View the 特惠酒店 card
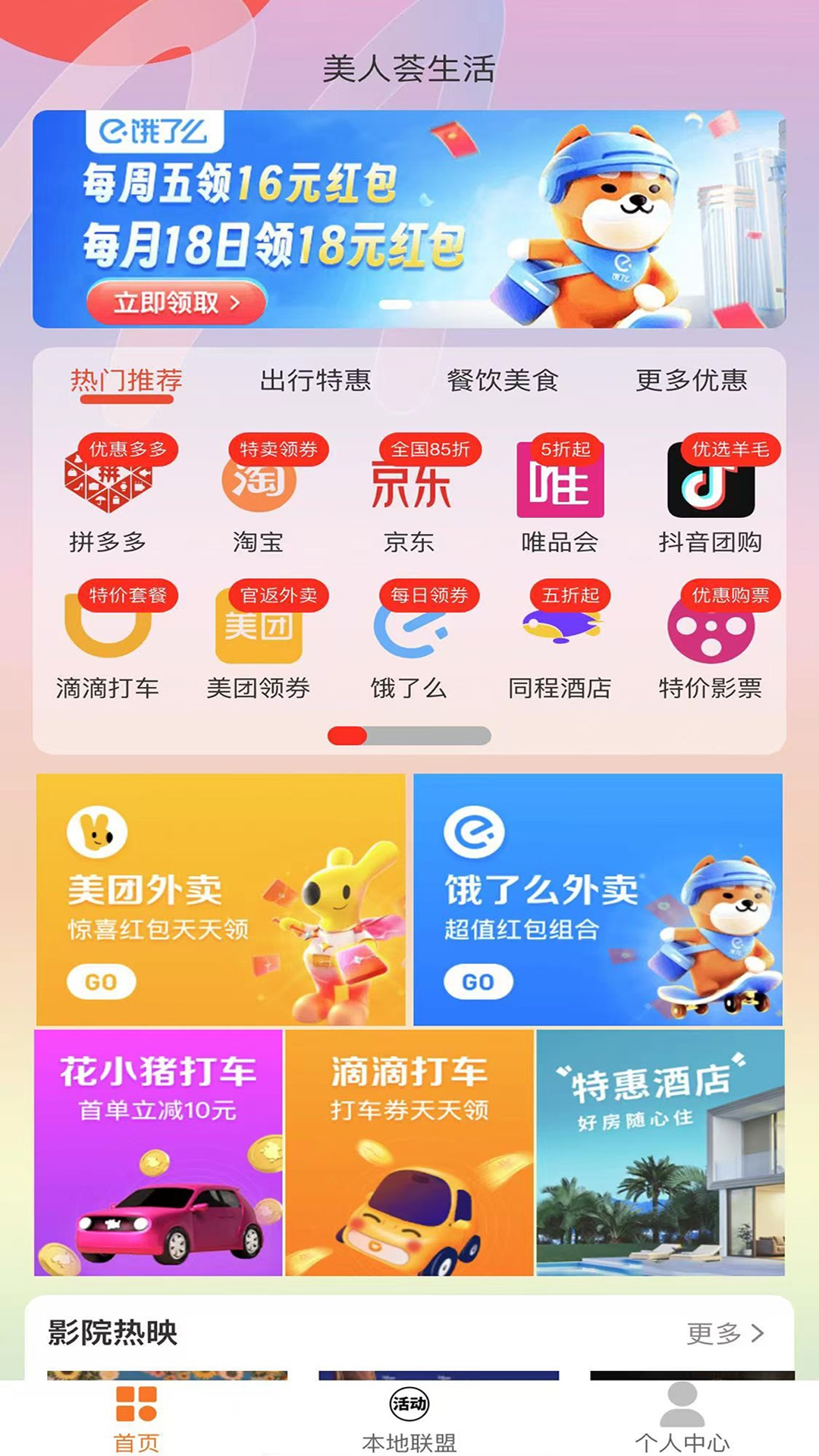This screenshot has height=1456, width=819. point(661,1153)
